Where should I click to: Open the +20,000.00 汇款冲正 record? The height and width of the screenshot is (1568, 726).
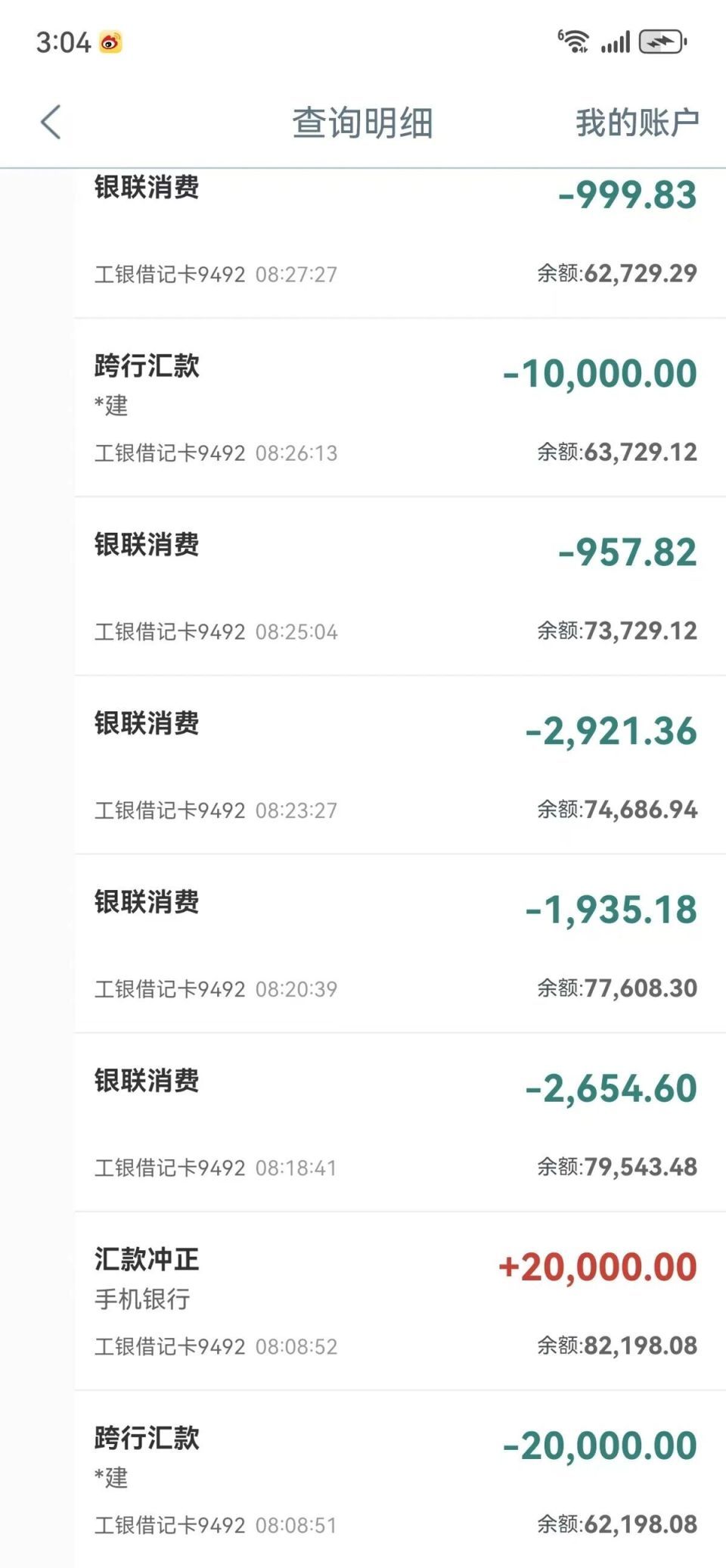pyautogui.click(x=400, y=1301)
